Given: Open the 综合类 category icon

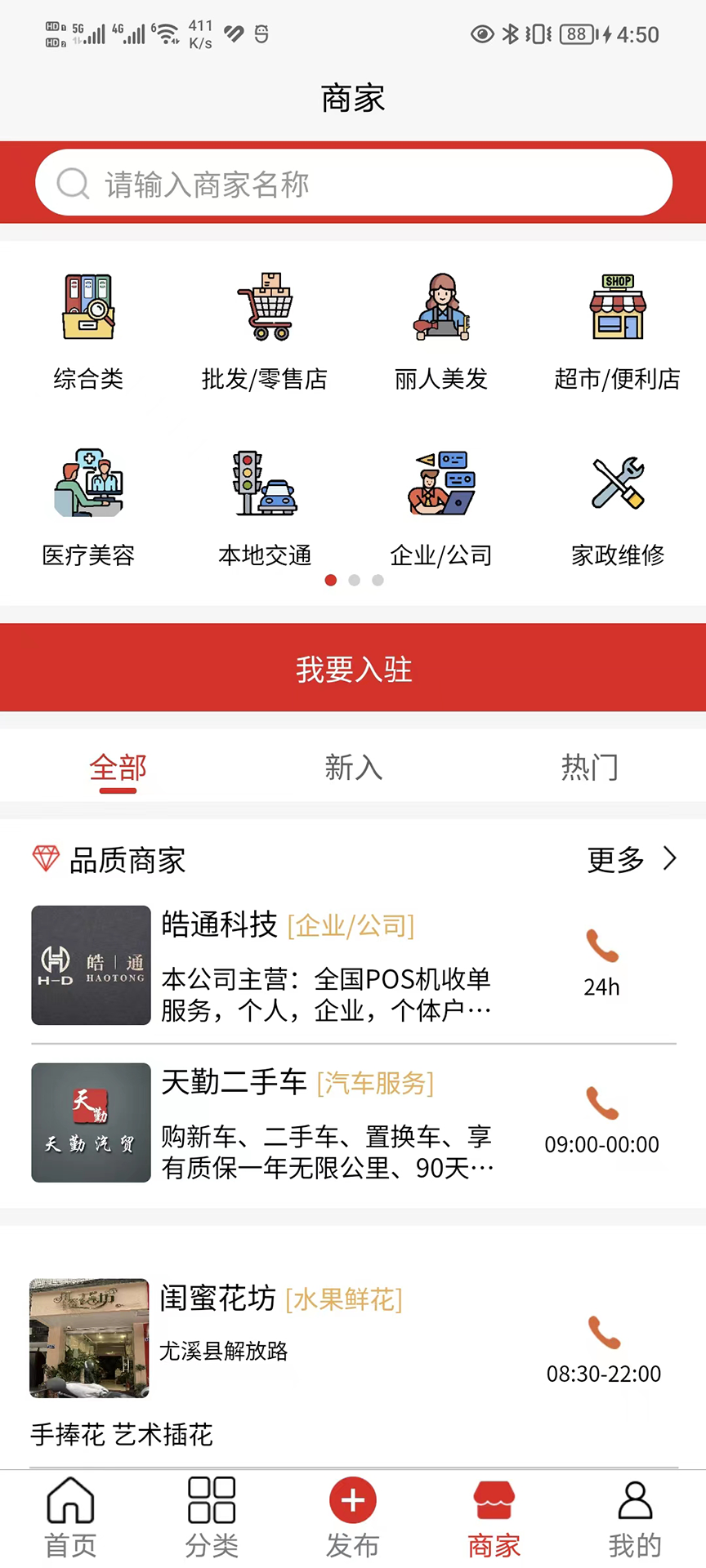Looking at the screenshot, I should pos(87,306).
